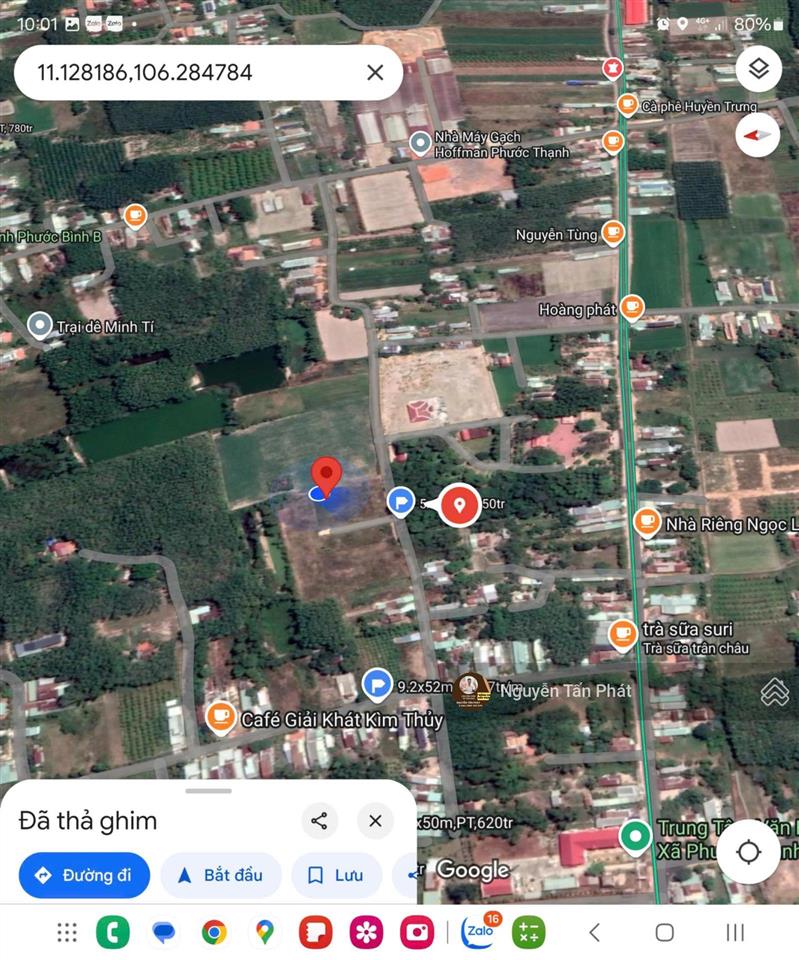Share the dropped pin
The width and height of the screenshot is (799, 960).
[x=319, y=821]
